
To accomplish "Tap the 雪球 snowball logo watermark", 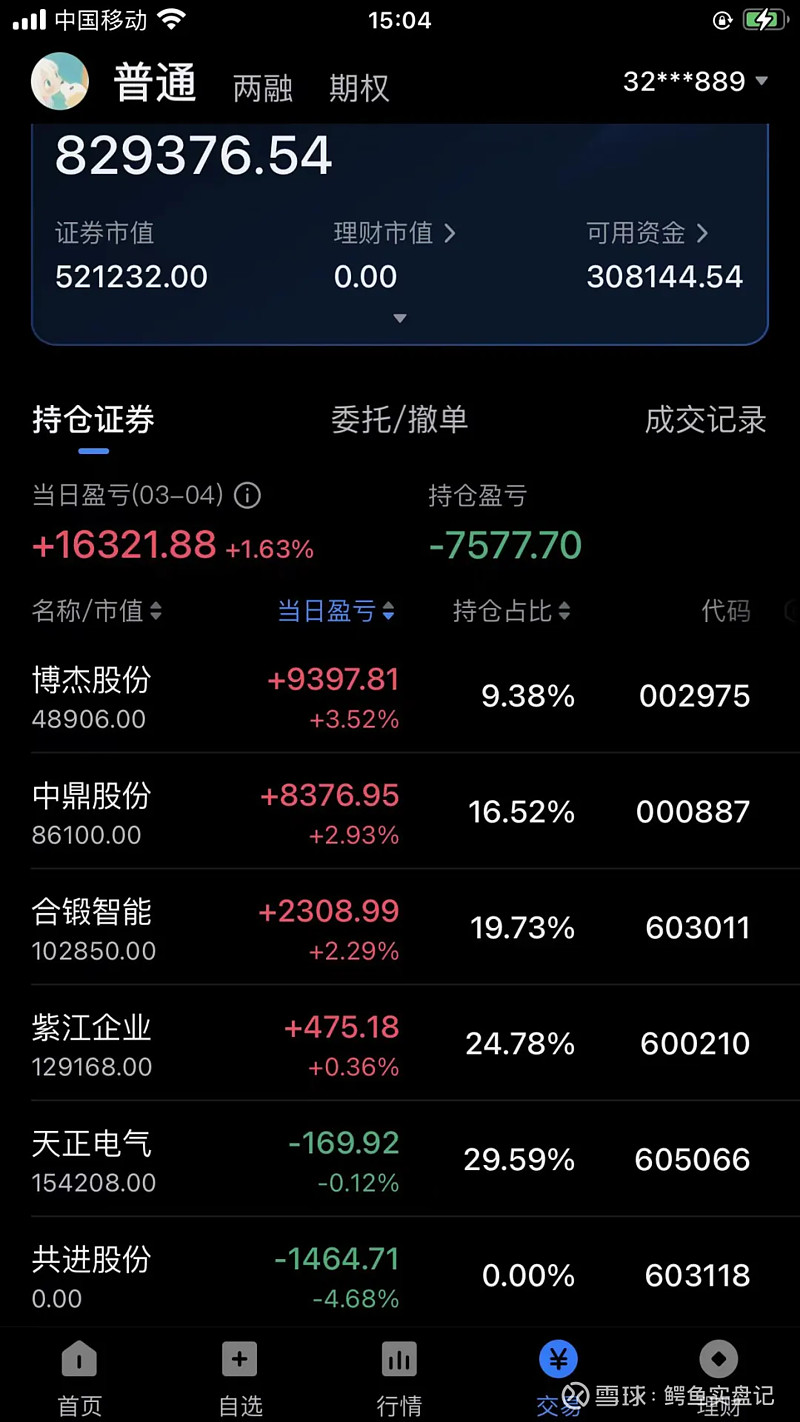I will (x=576, y=1394).
